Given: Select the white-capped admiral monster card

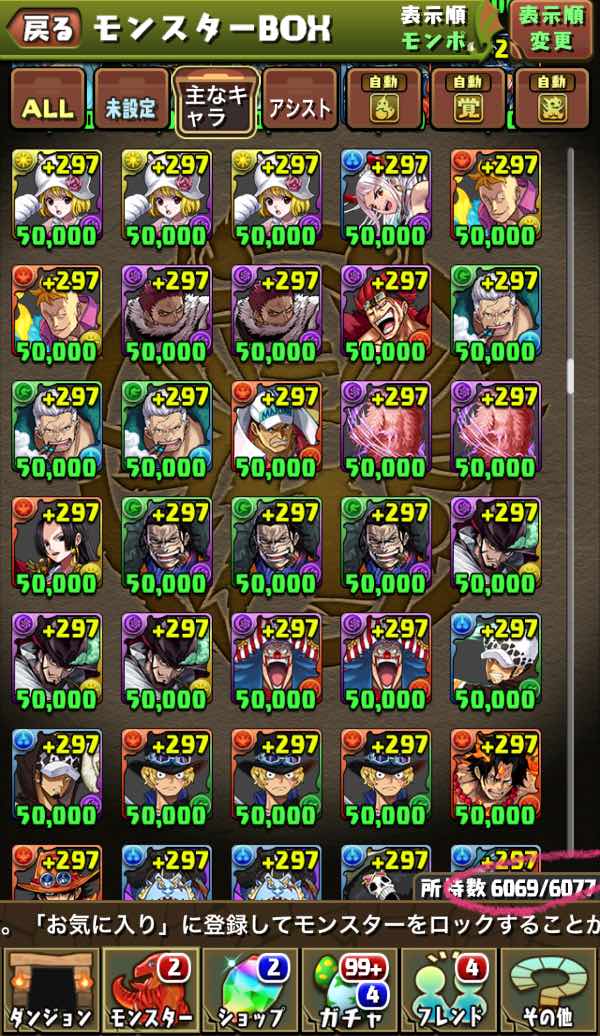Looking at the screenshot, I should coord(276,430).
